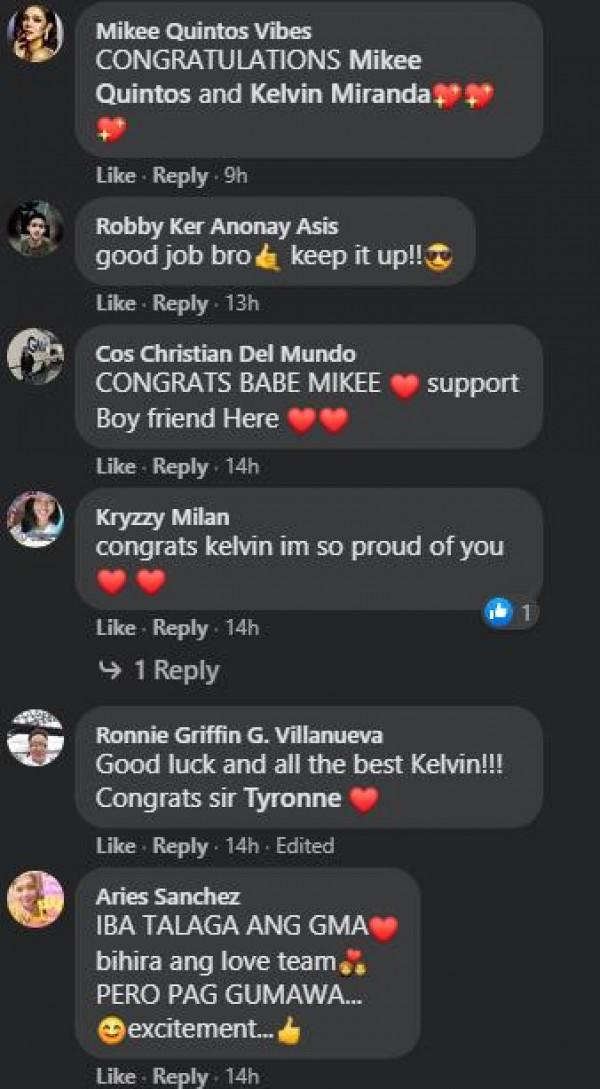
Task: Like the Mikee Quintos Vibes comment
Action: tap(115, 176)
